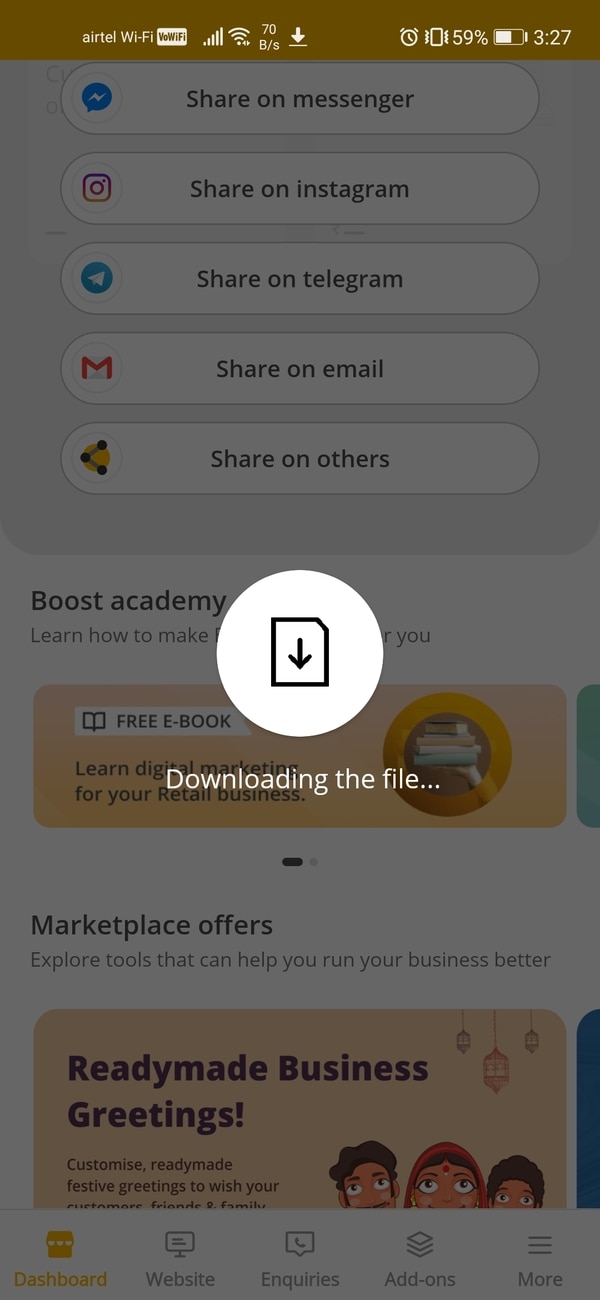Open Share on others
Image resolution: width=600 pixels, height=1300 pixels.
pyautogui.click(x=300, y=459)
